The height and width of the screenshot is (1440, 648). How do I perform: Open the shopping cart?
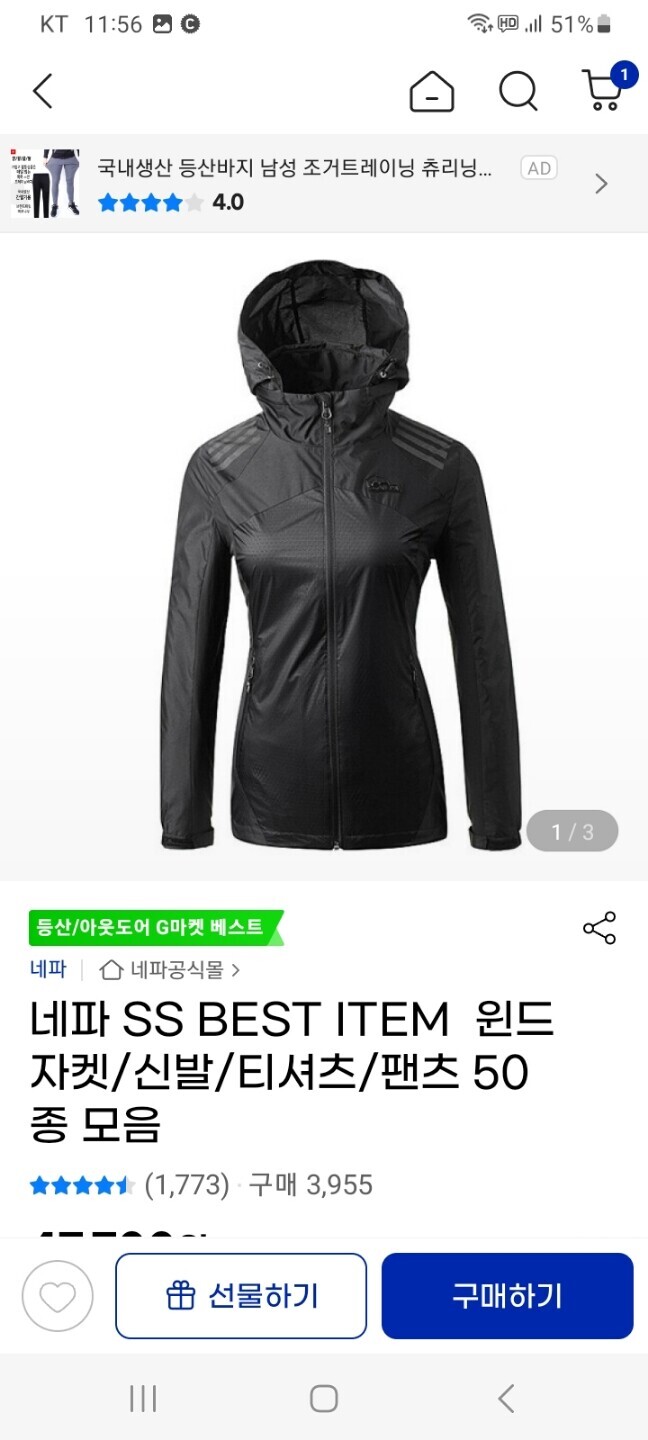603,90
